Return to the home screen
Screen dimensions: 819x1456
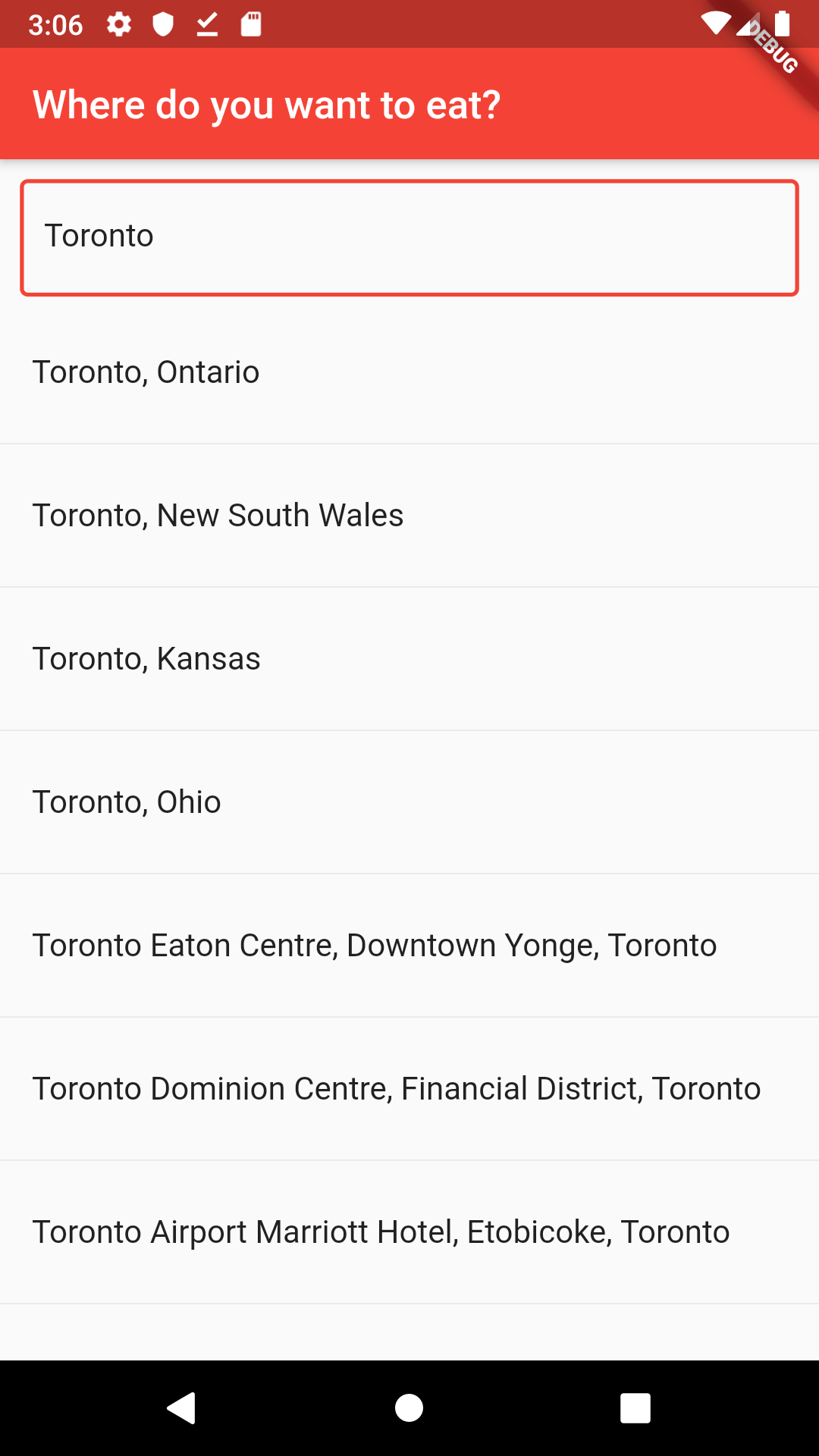coord(409,1408)
